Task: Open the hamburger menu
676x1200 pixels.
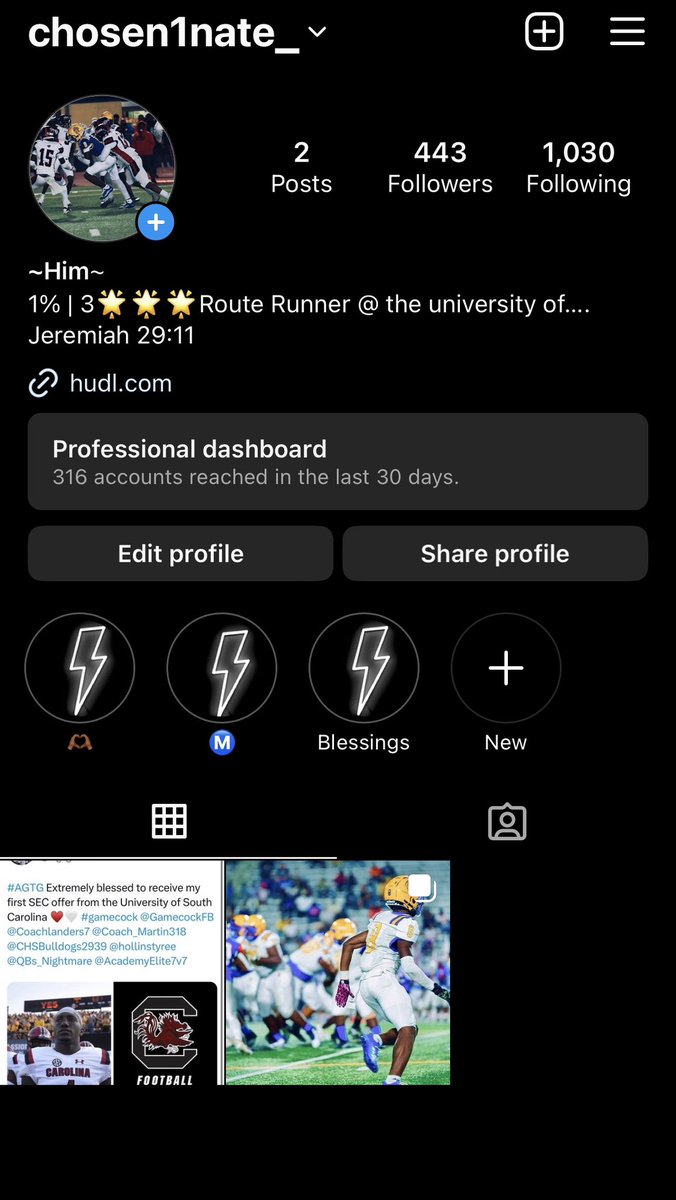Action: 627,32
